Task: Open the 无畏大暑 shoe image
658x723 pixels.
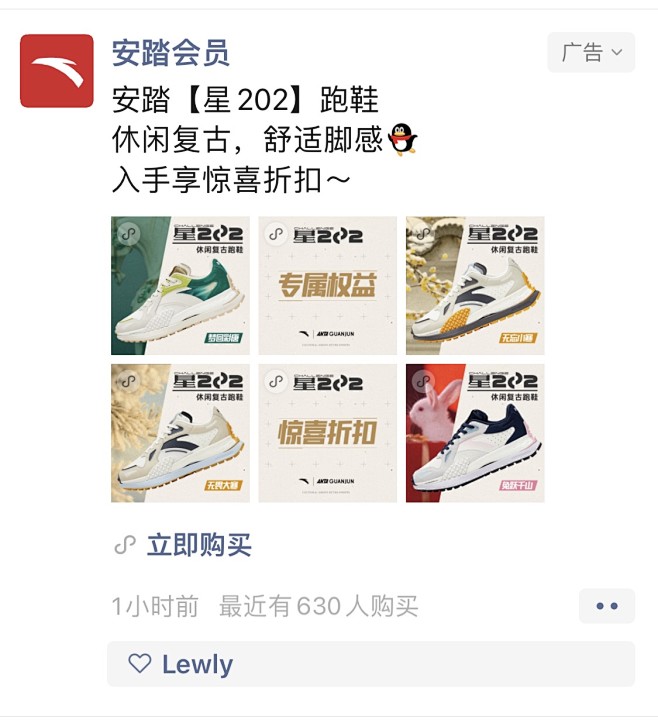Action: point(180,433)
